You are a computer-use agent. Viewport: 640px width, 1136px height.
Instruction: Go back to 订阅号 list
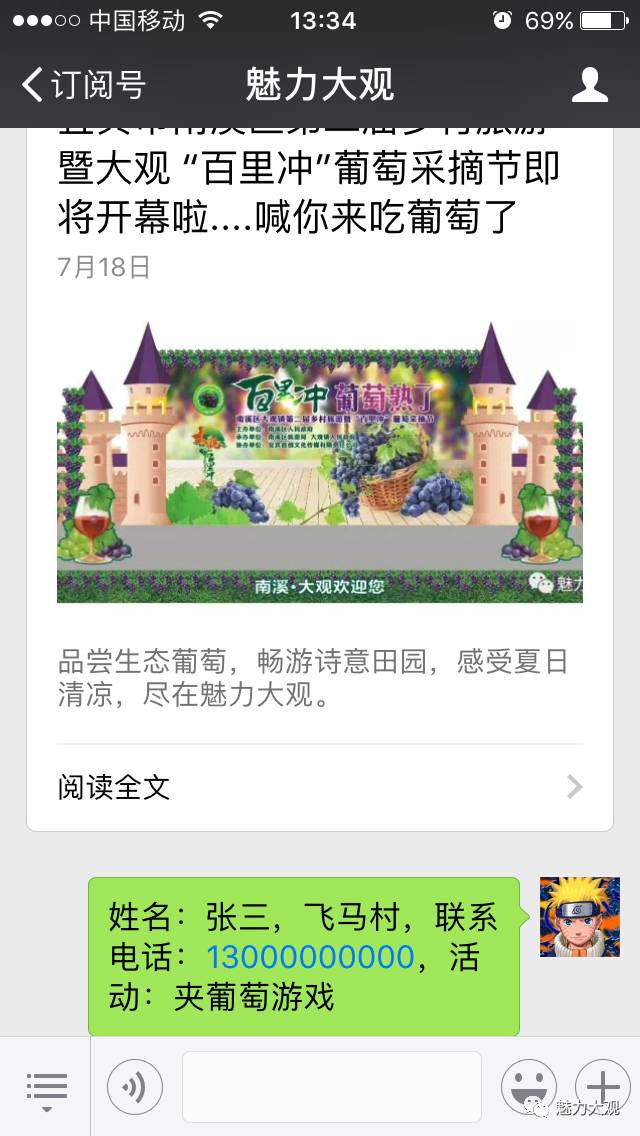pyautogui.click(x=85, y=84)
